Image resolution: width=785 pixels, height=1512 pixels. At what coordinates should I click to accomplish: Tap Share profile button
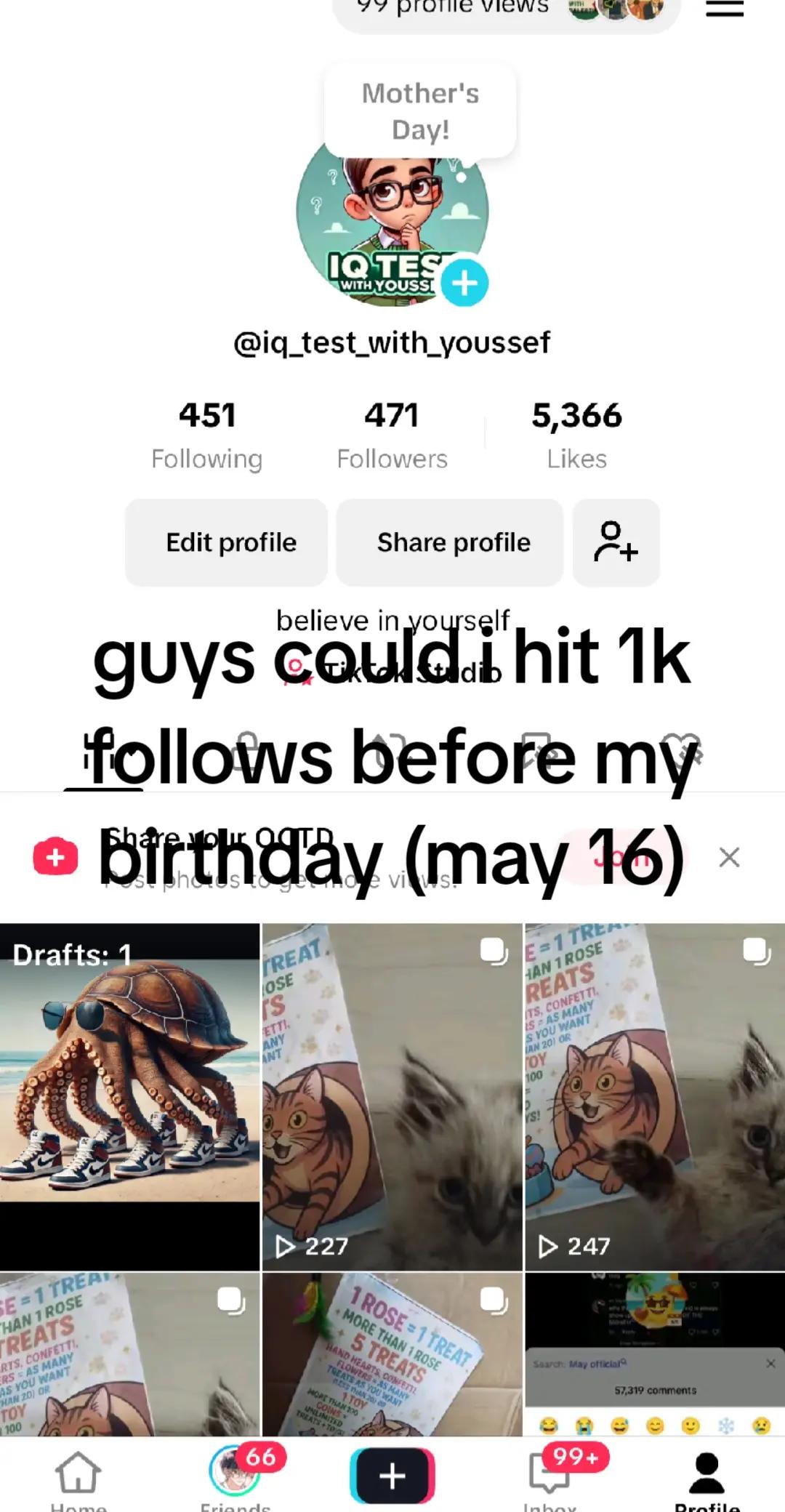[451, 542]
